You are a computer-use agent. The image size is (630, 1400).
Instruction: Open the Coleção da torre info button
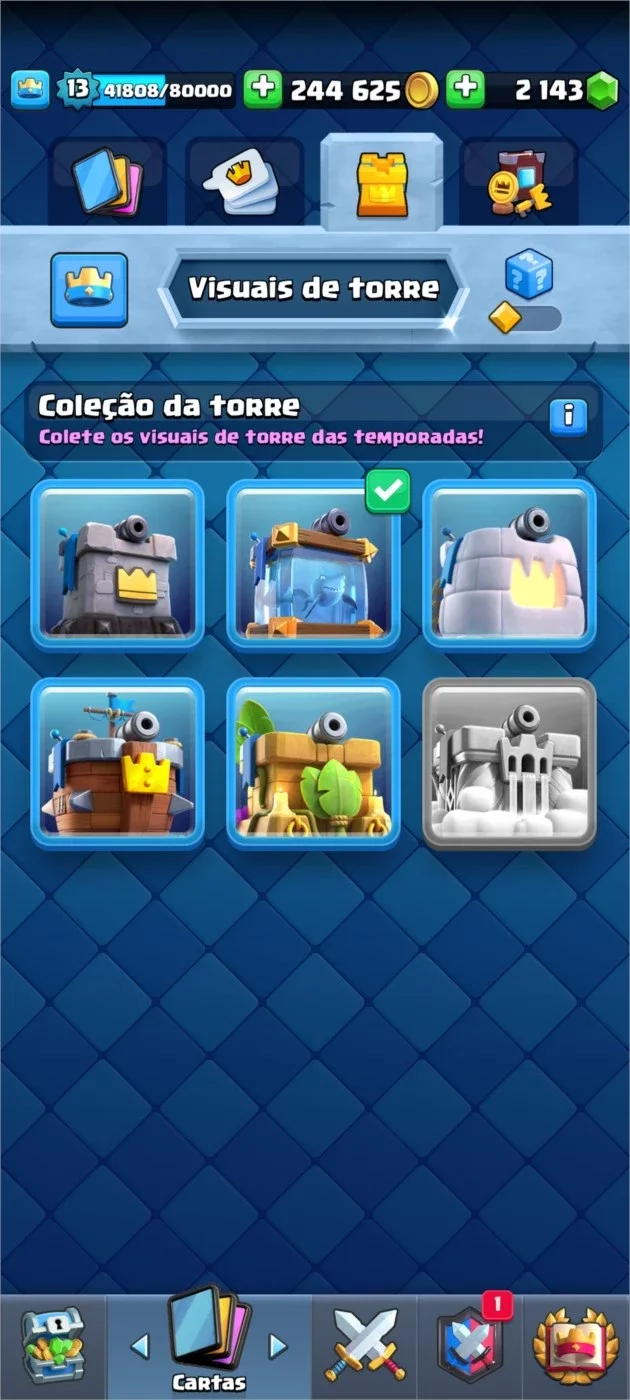568,416
